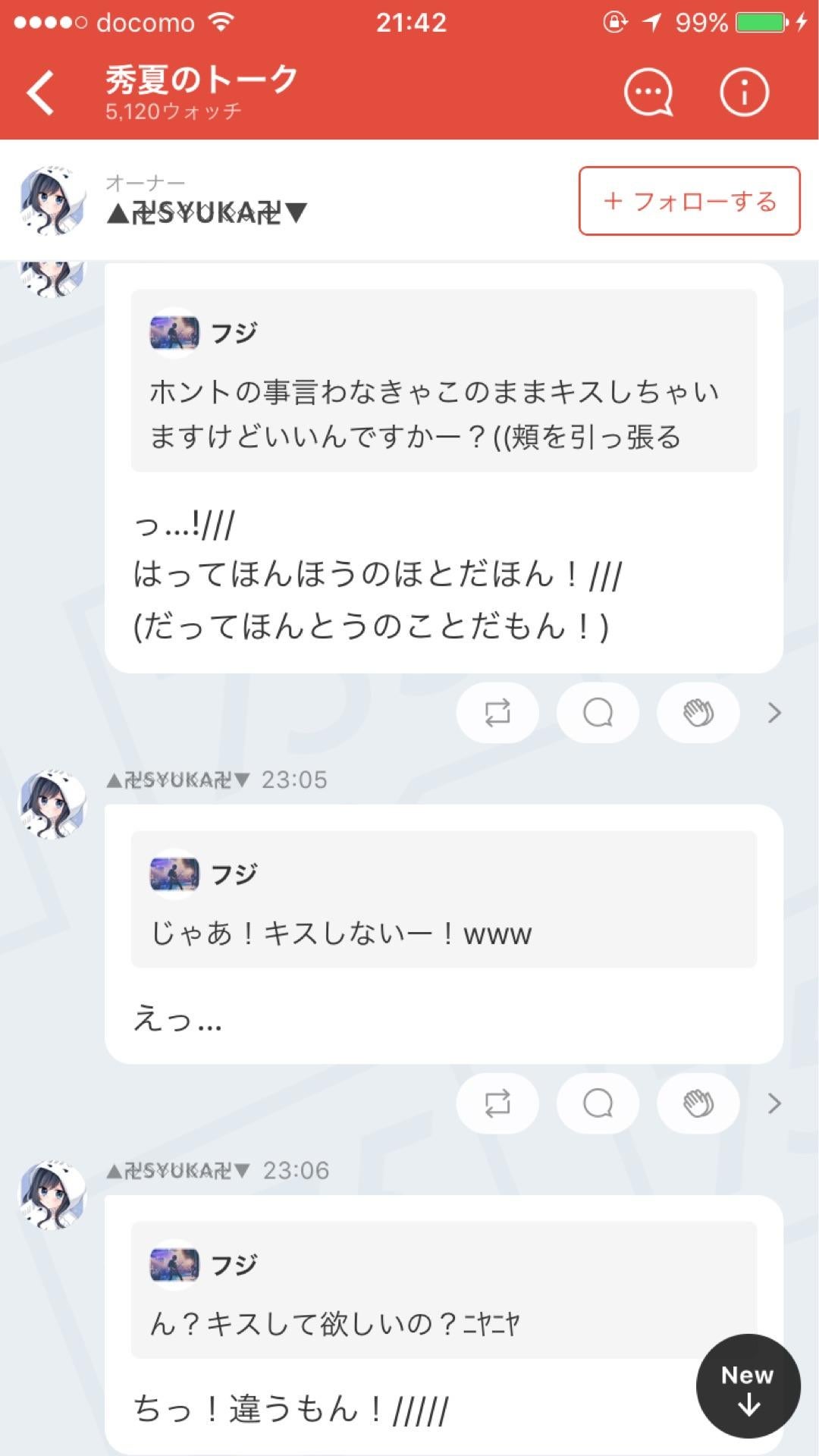Comment on the 23:05 post
This screenshot has width=819, height=1456.
(598, 1103)
